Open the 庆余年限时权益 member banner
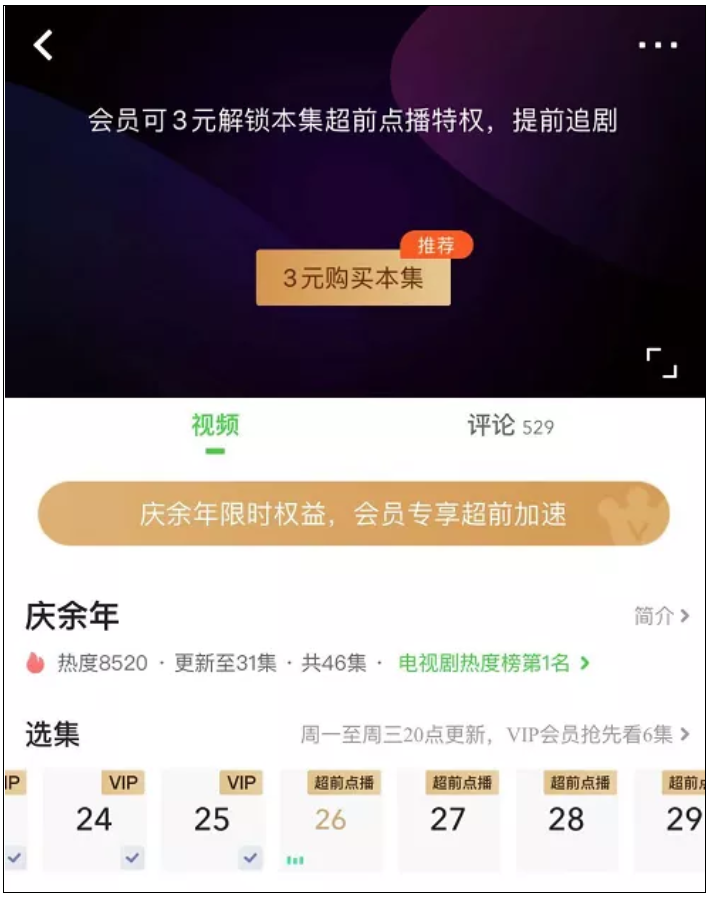The width and height of the screenshot is (712, 899). (353, 514)
